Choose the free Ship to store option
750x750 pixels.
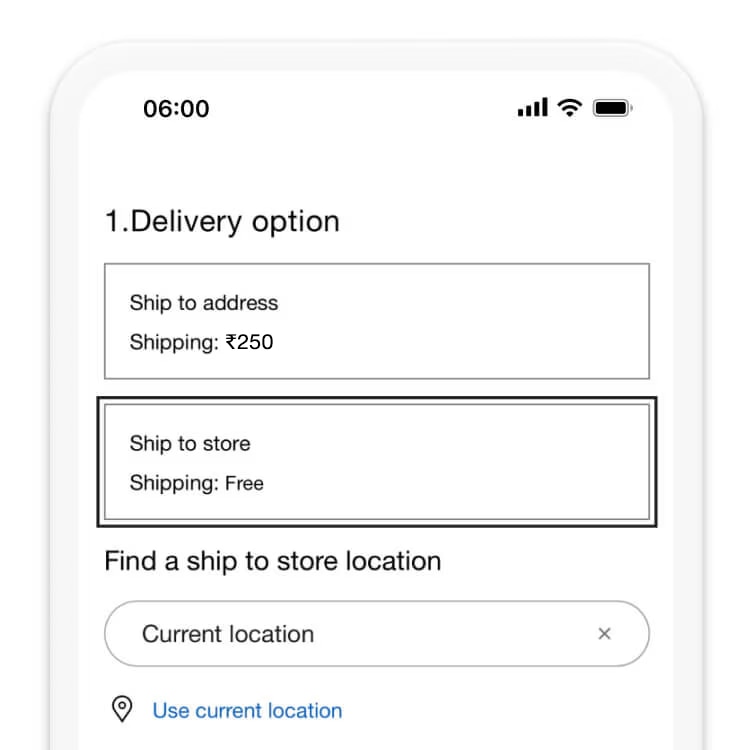376,462
